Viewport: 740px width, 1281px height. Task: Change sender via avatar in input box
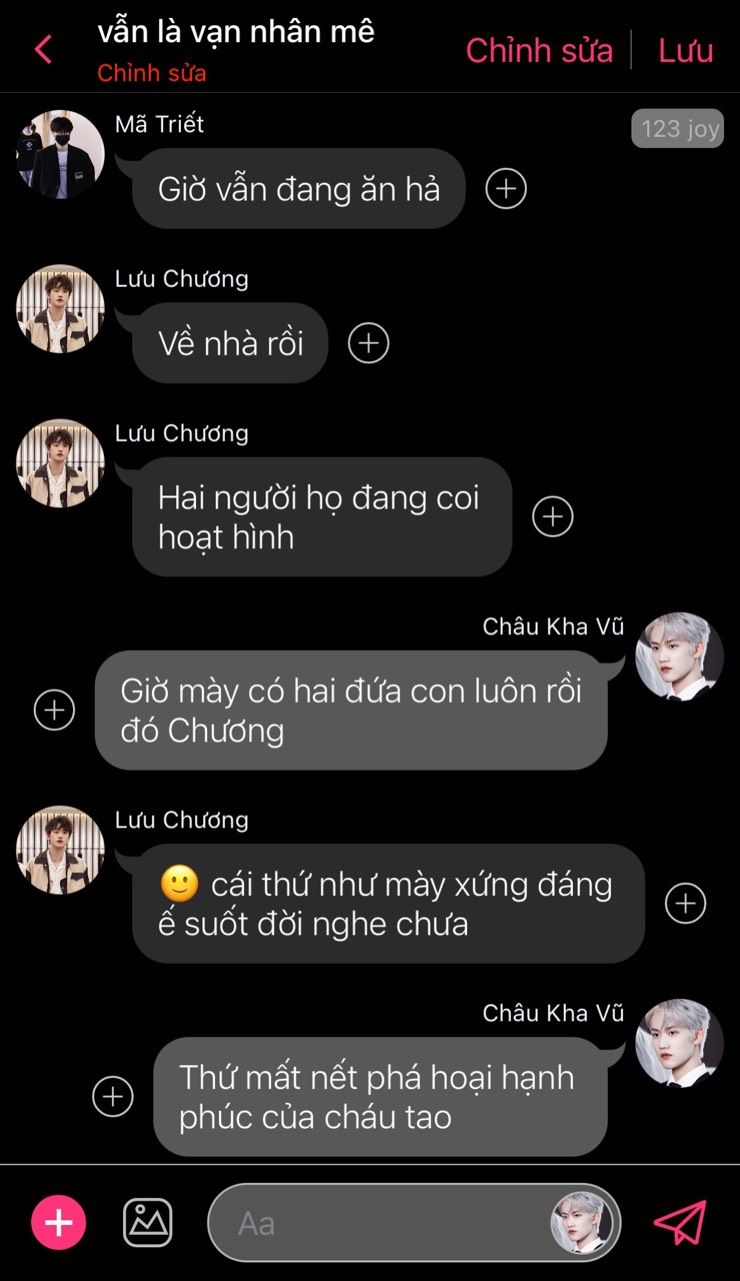tap(582, 1223)
